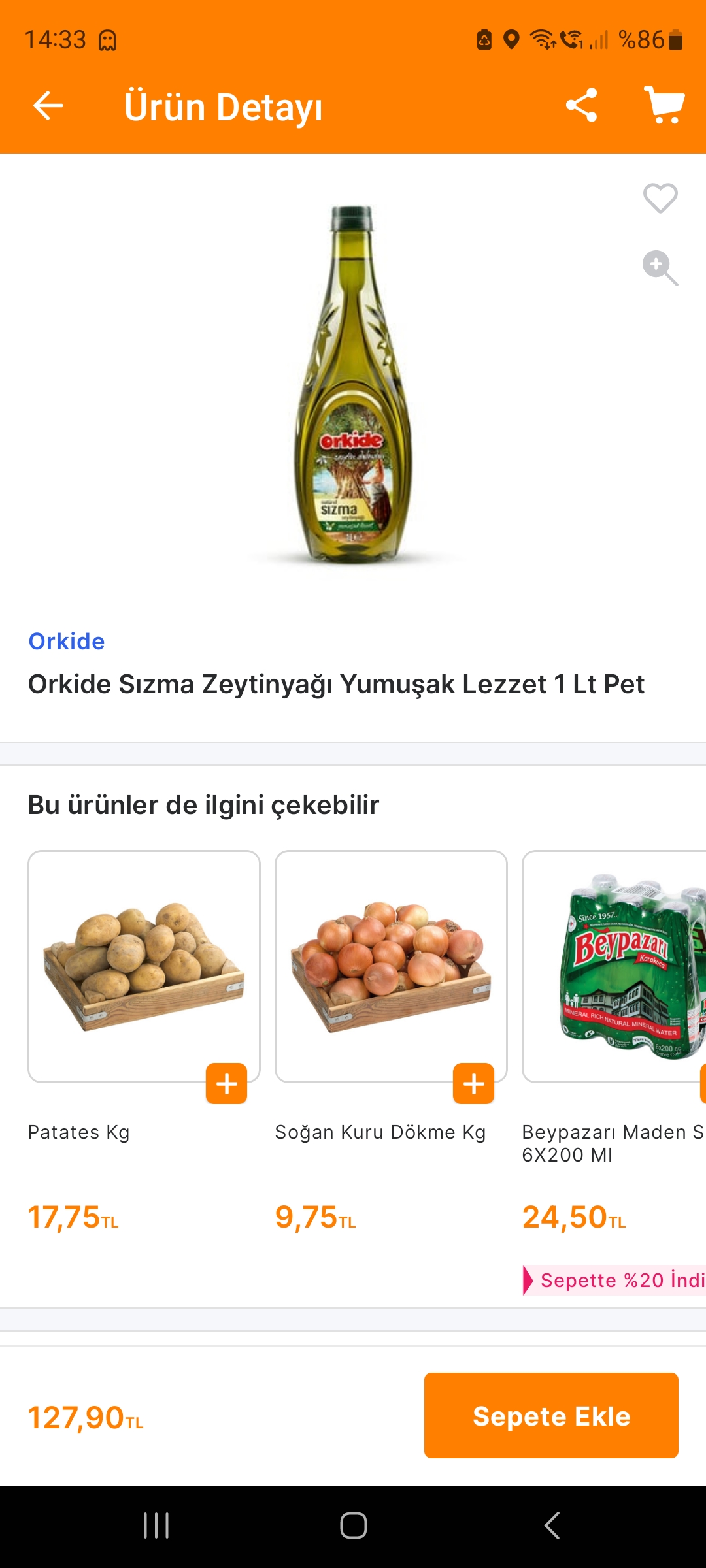Viewport: 706px width, 1568px height.
Task: Tap the Sepete Ekle button
Action: click(x=551, y=1415)
